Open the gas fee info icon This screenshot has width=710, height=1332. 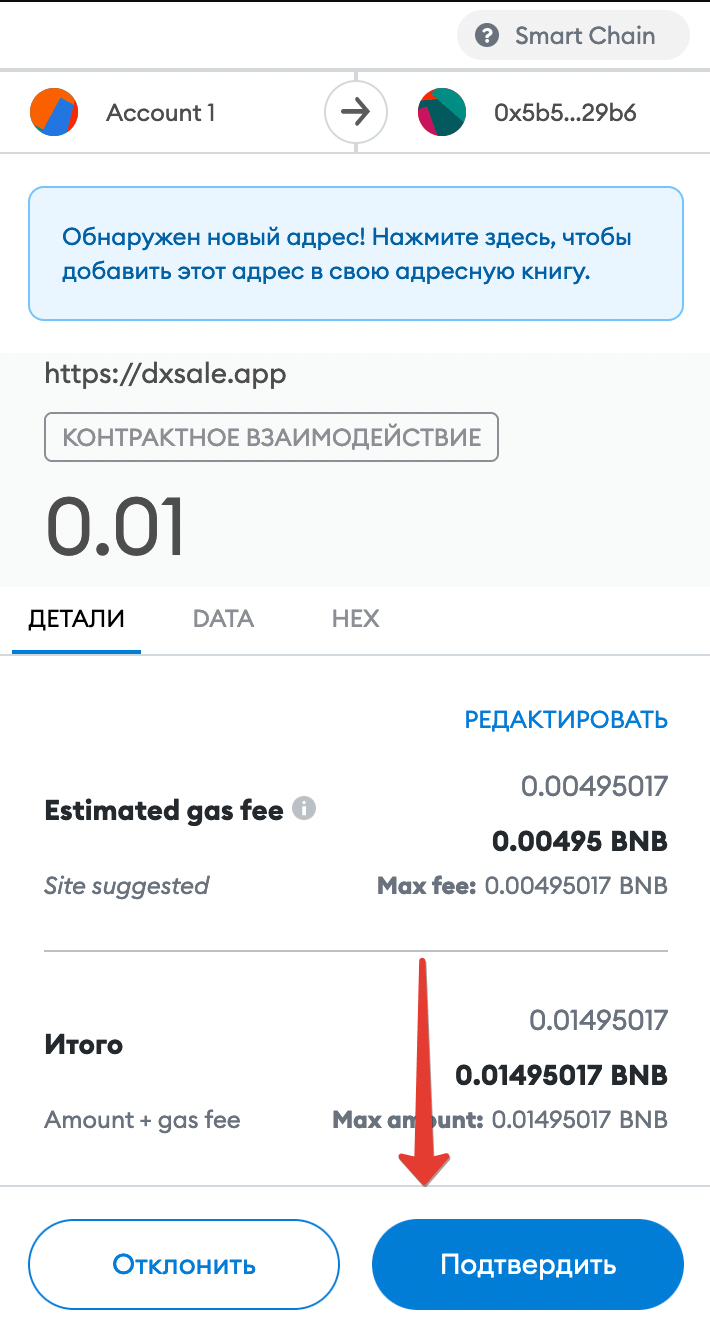pyautogui.click(x=304, y=809)
